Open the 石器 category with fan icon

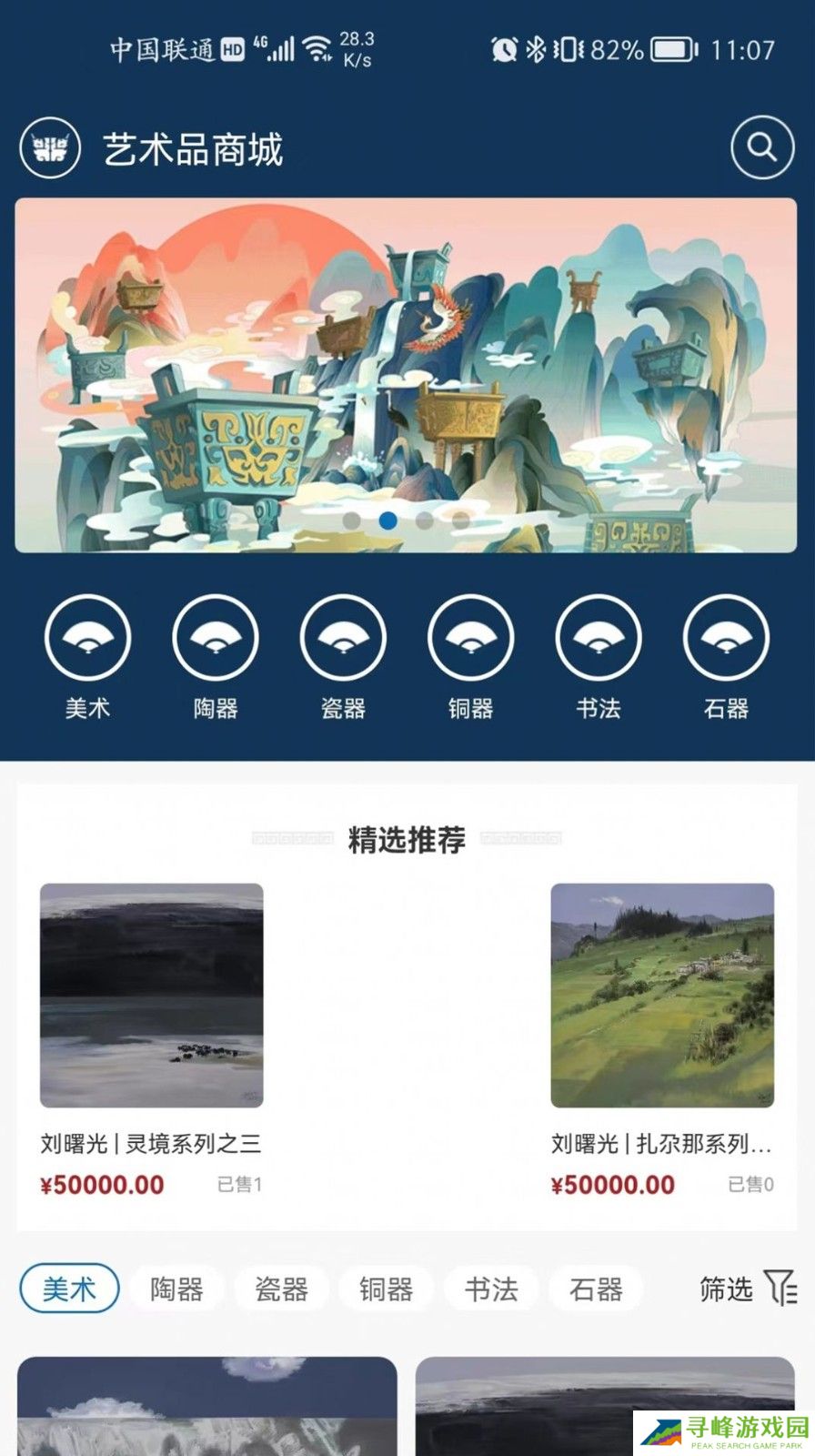[726, 638]
